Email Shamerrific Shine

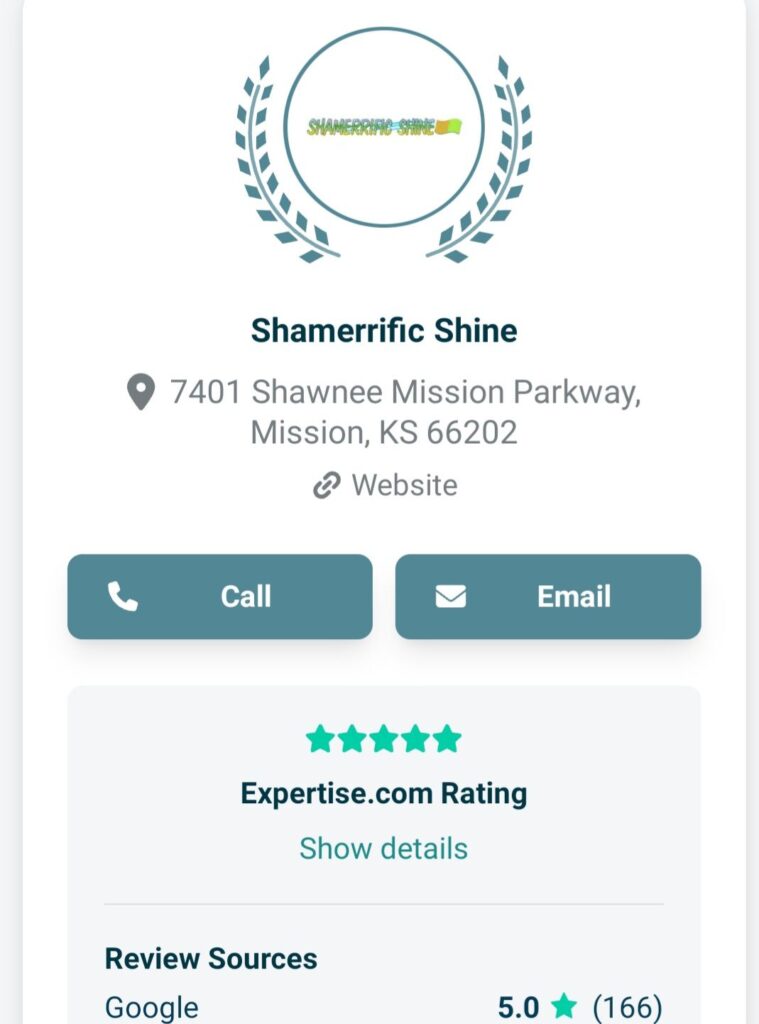[x=548, y=597]
